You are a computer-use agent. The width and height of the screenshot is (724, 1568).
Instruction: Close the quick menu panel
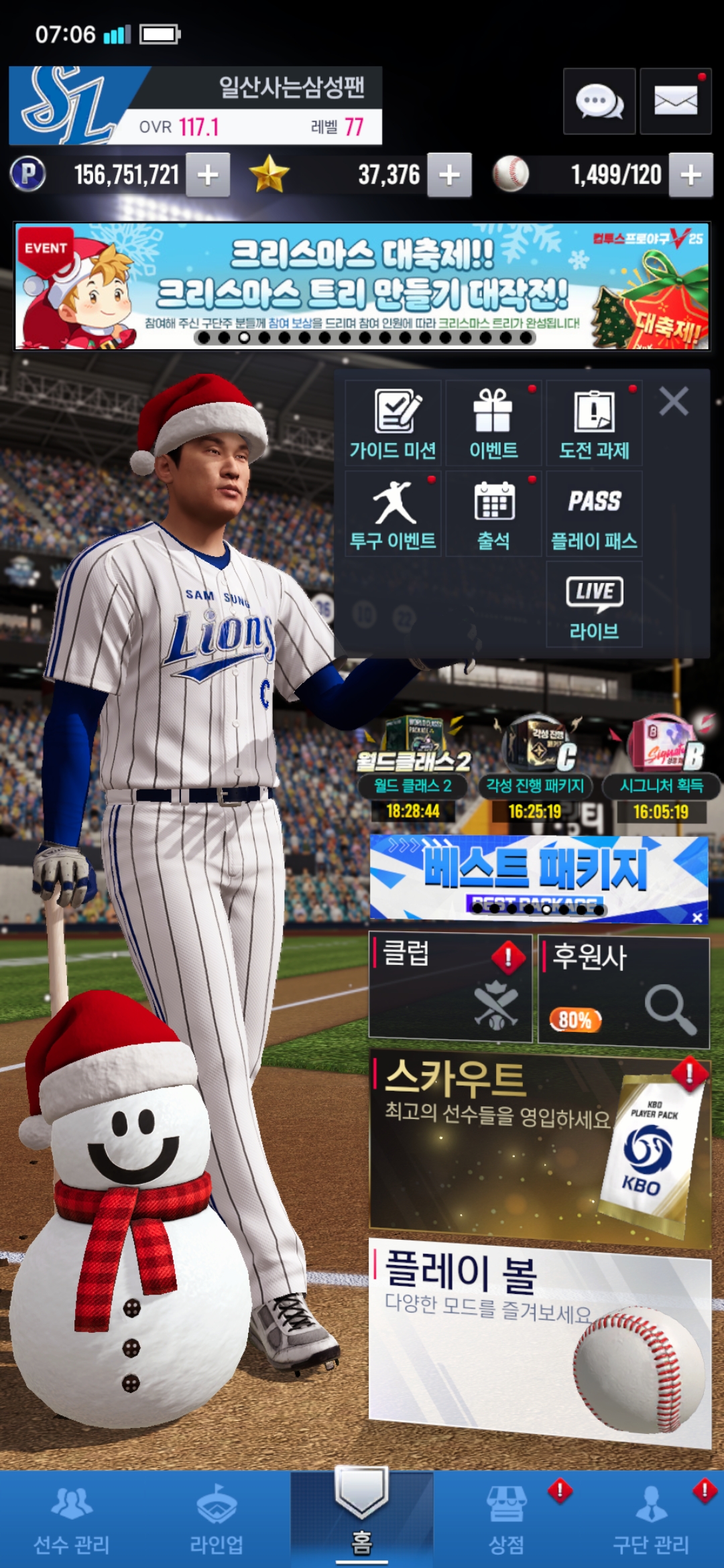point(674,402)
